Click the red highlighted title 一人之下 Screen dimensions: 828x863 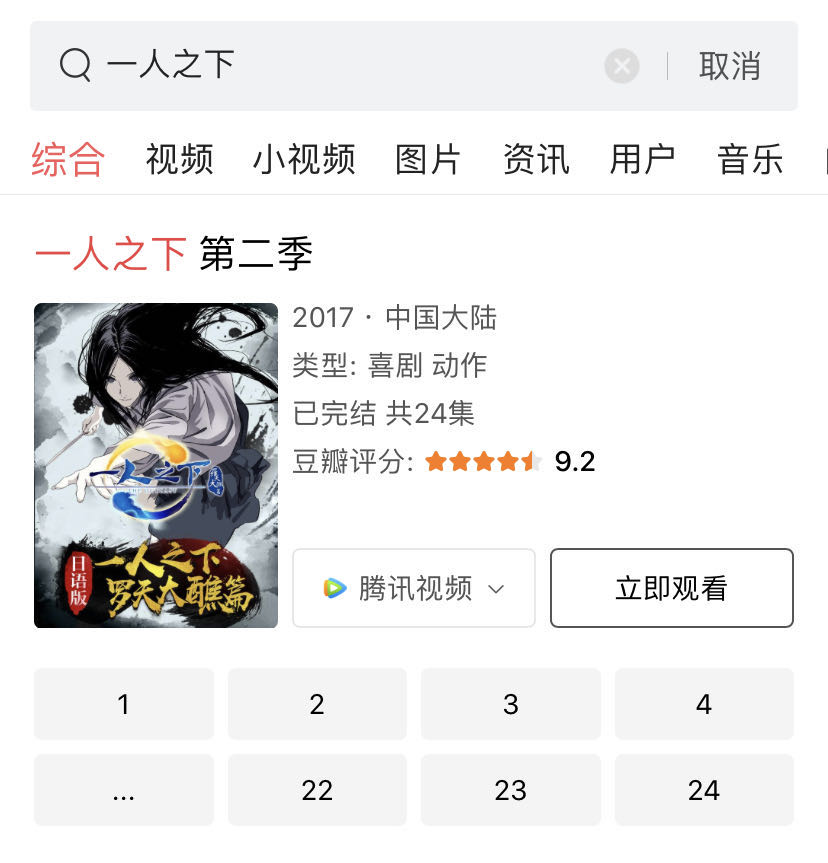pyautogui.click(x=108, y=254)
